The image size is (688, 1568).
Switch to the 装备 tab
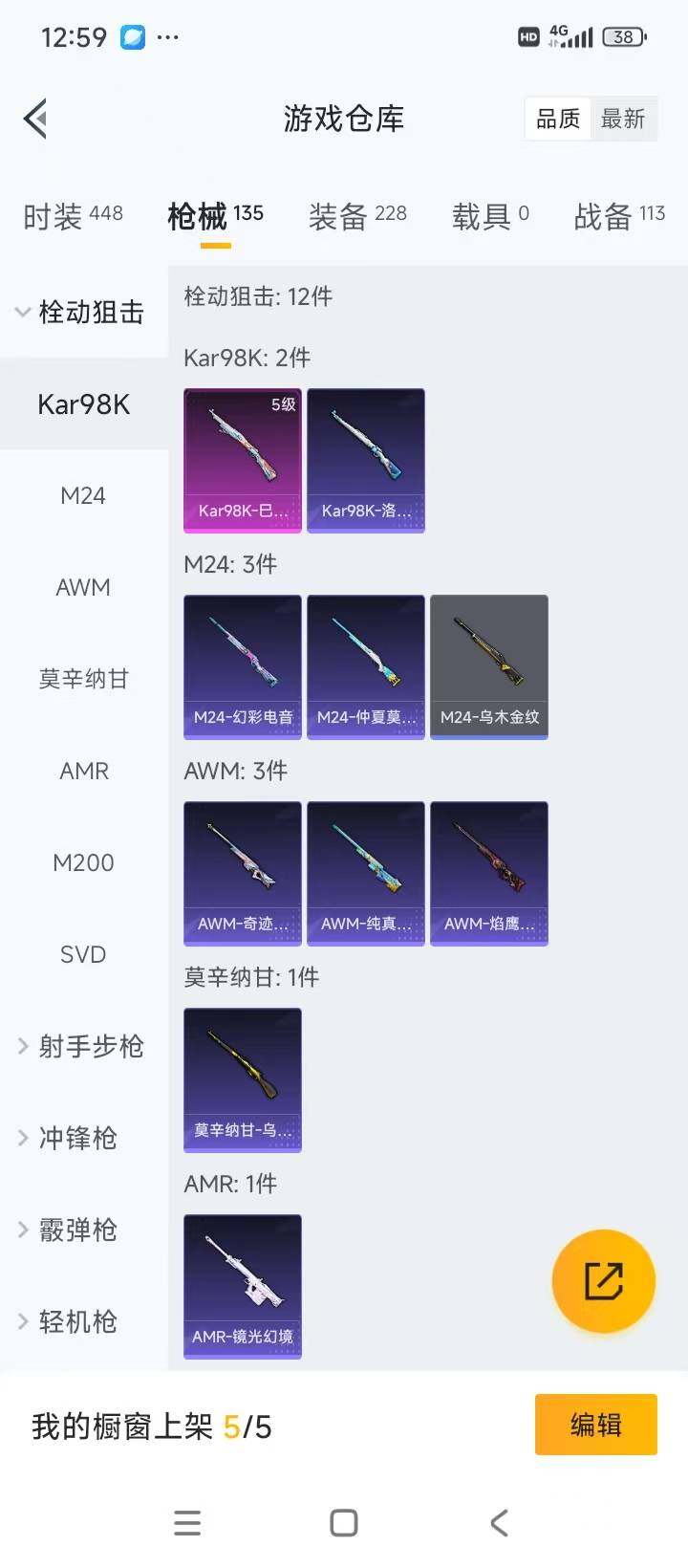click(x=357, y=216)
